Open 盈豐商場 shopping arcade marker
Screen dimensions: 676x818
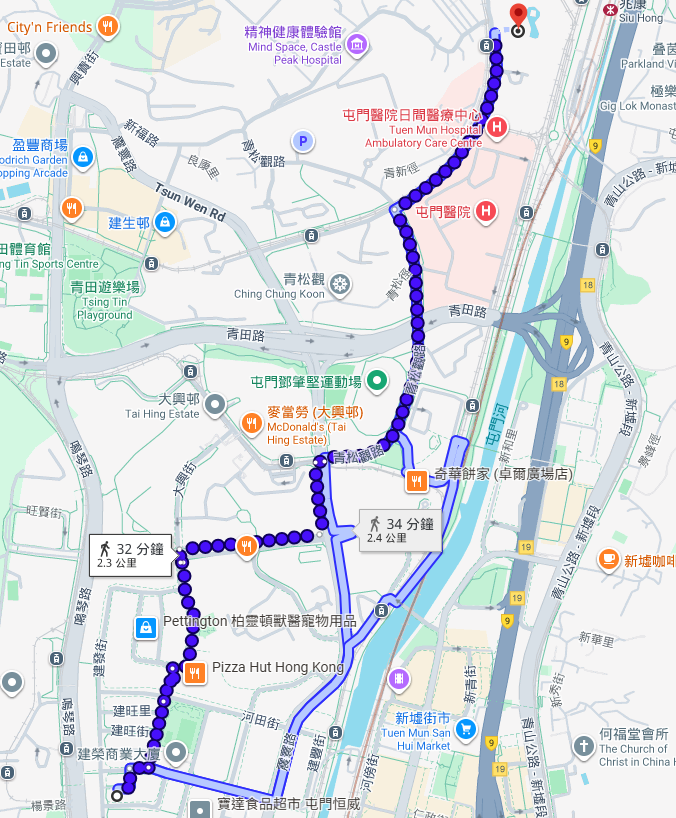tap(84, 157)
